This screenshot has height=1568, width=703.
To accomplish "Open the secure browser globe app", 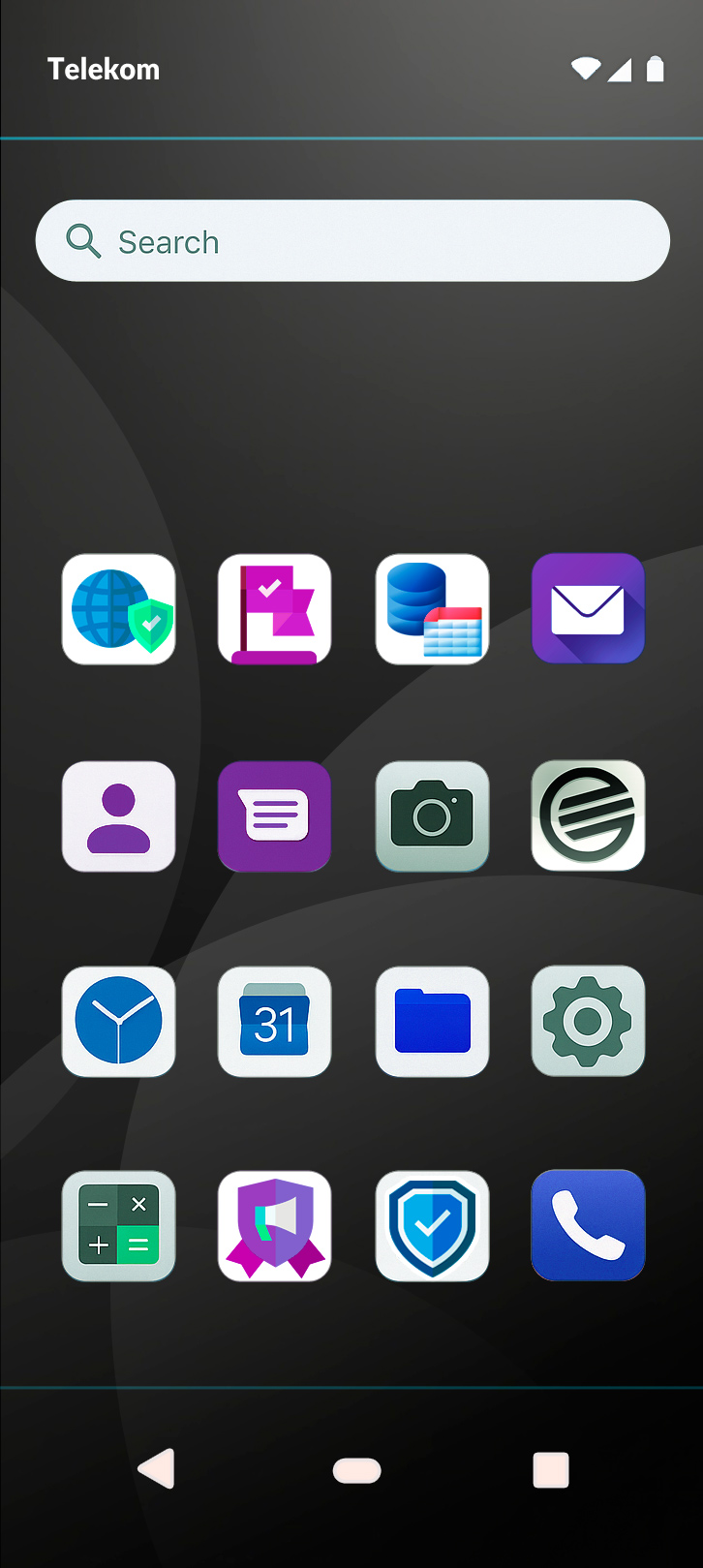I will tap(119, 609).
